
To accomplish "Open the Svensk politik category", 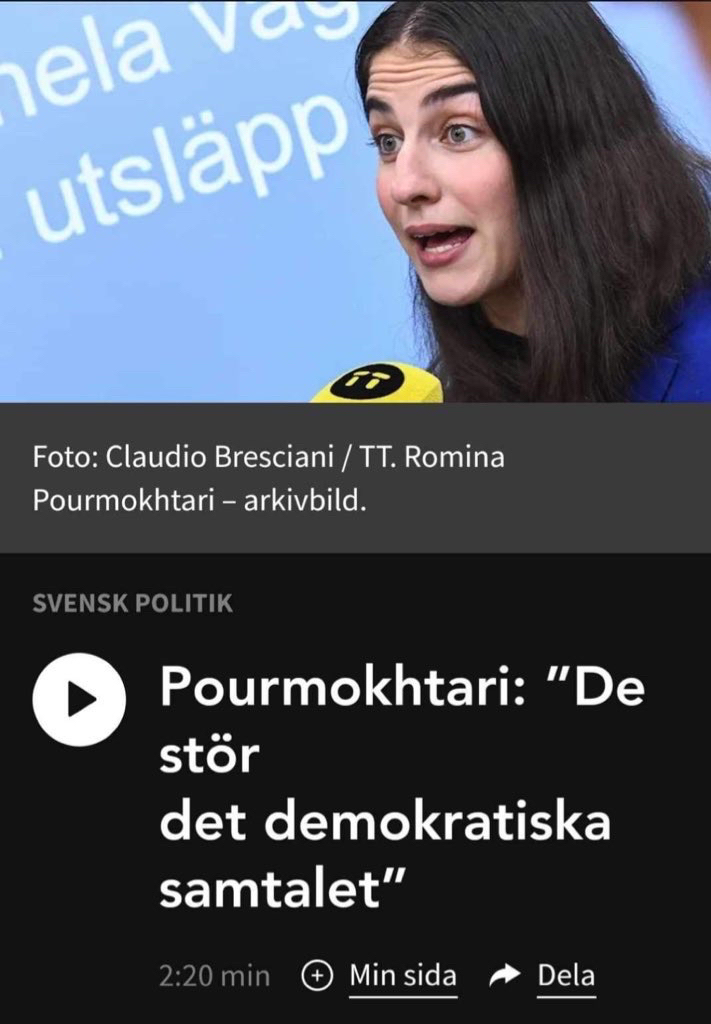I will (132, 604).
